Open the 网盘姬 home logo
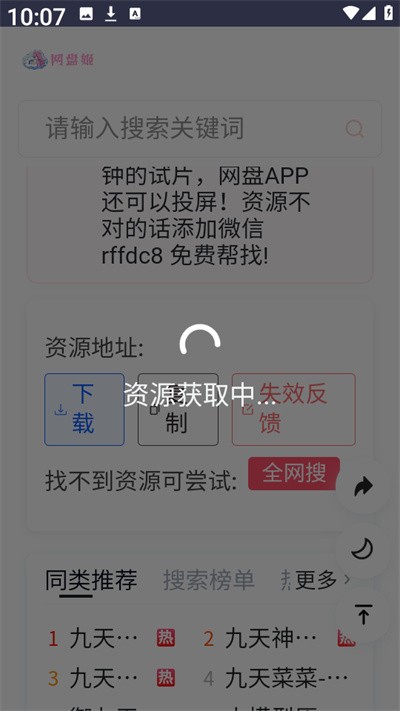The image size is (400, 711). 58,59
